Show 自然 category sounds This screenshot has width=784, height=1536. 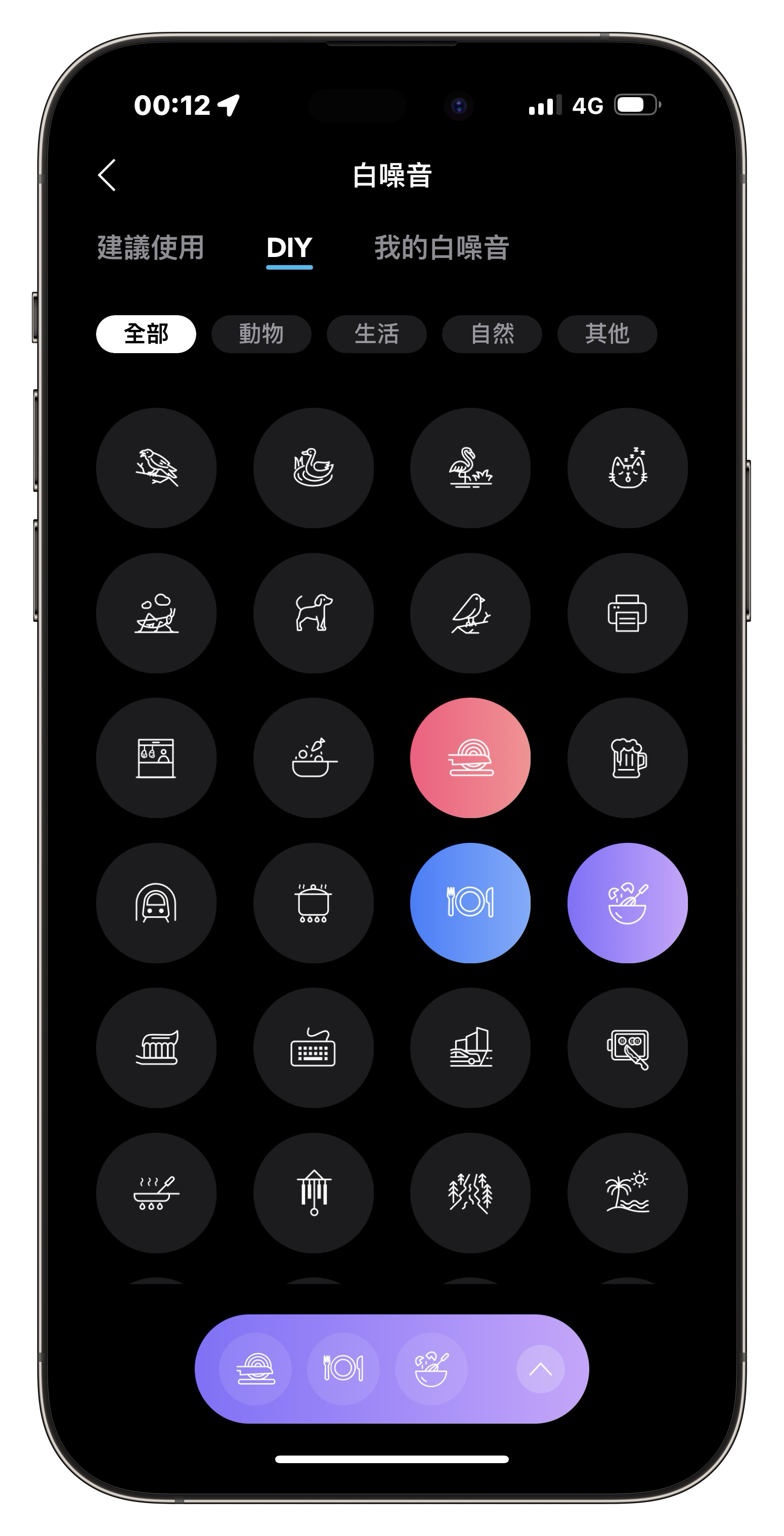492,334
